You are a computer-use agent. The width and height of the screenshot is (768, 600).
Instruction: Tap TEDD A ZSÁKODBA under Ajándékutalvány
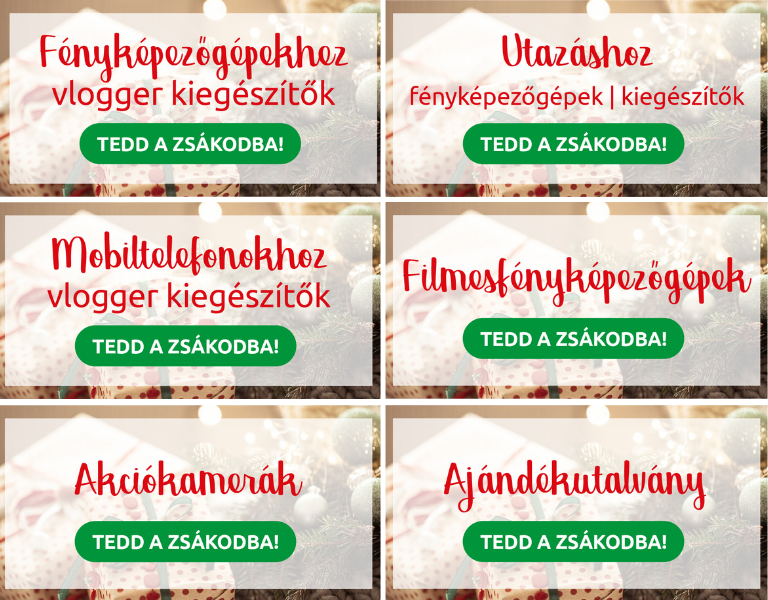[x=573, y=542]
